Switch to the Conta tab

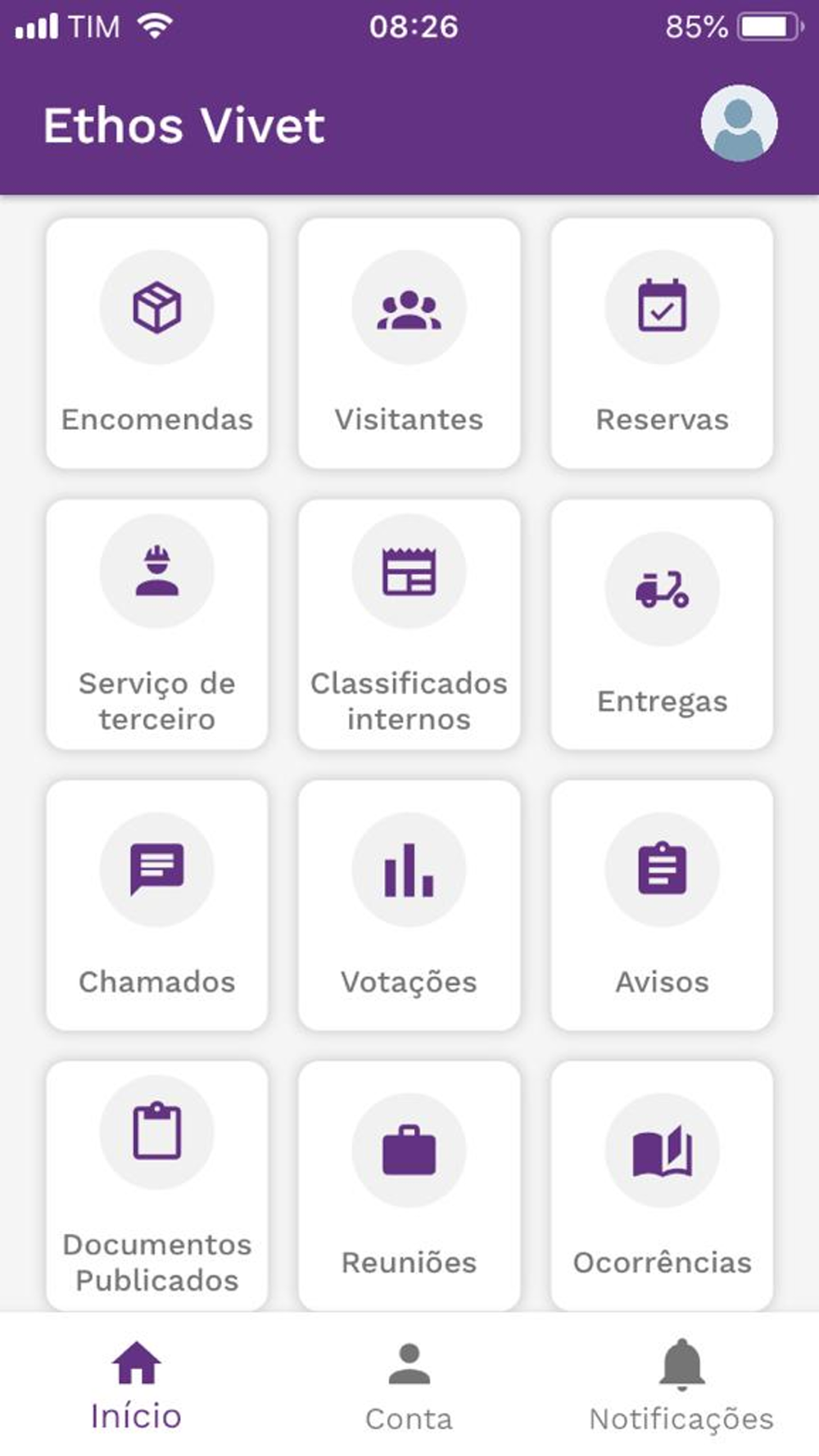[x=409, y=1386]
